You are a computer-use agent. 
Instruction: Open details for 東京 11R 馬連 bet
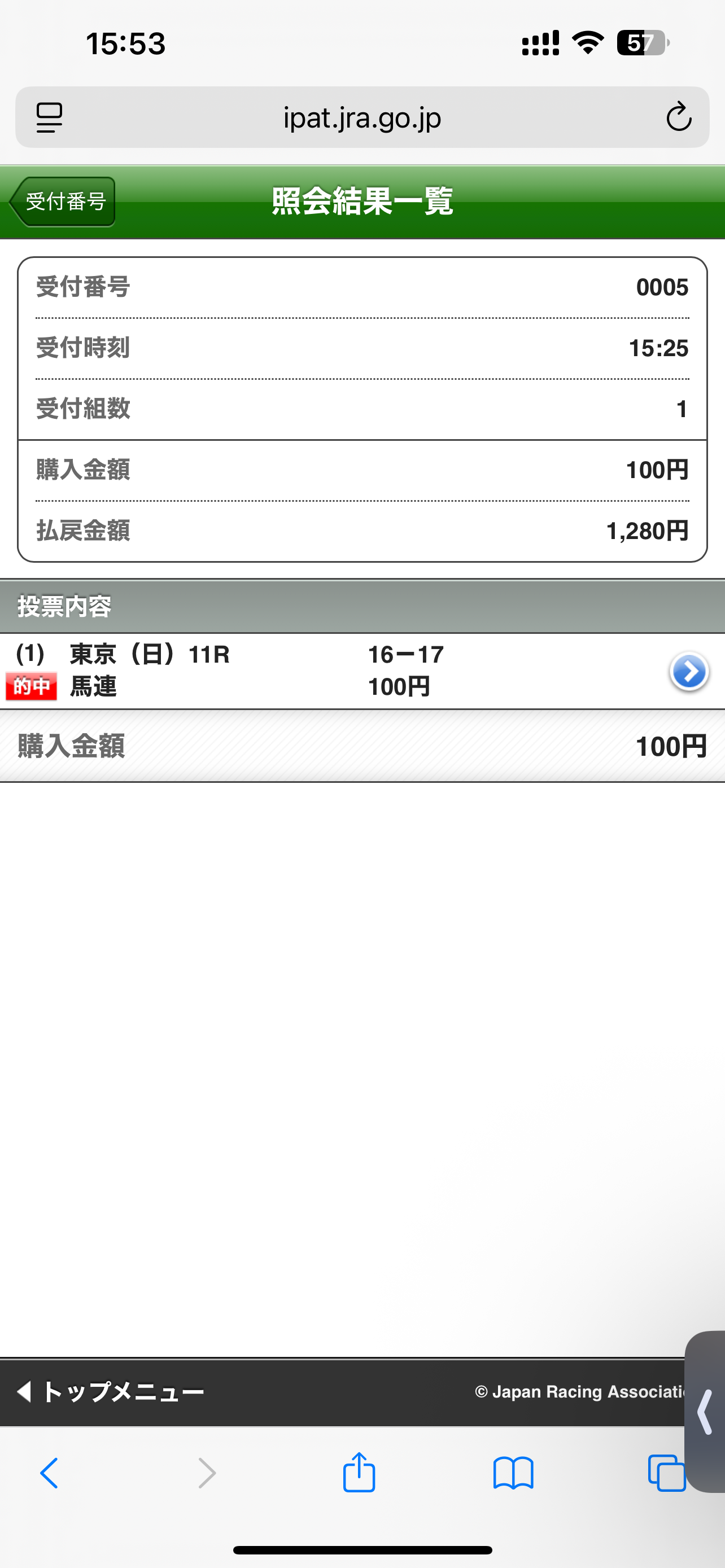tap(688, 671)
